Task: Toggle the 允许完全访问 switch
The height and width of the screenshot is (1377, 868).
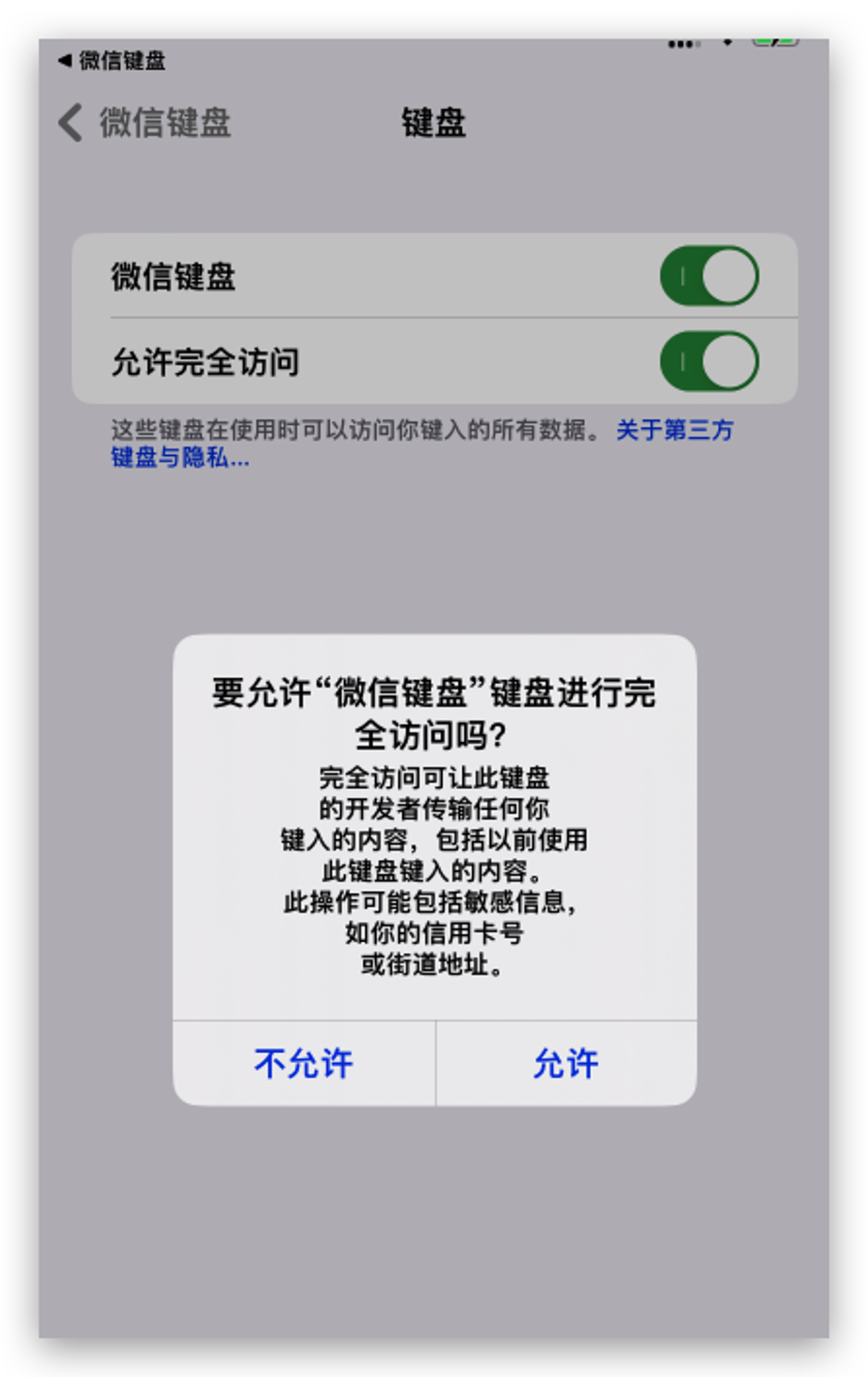Action: 709,361
